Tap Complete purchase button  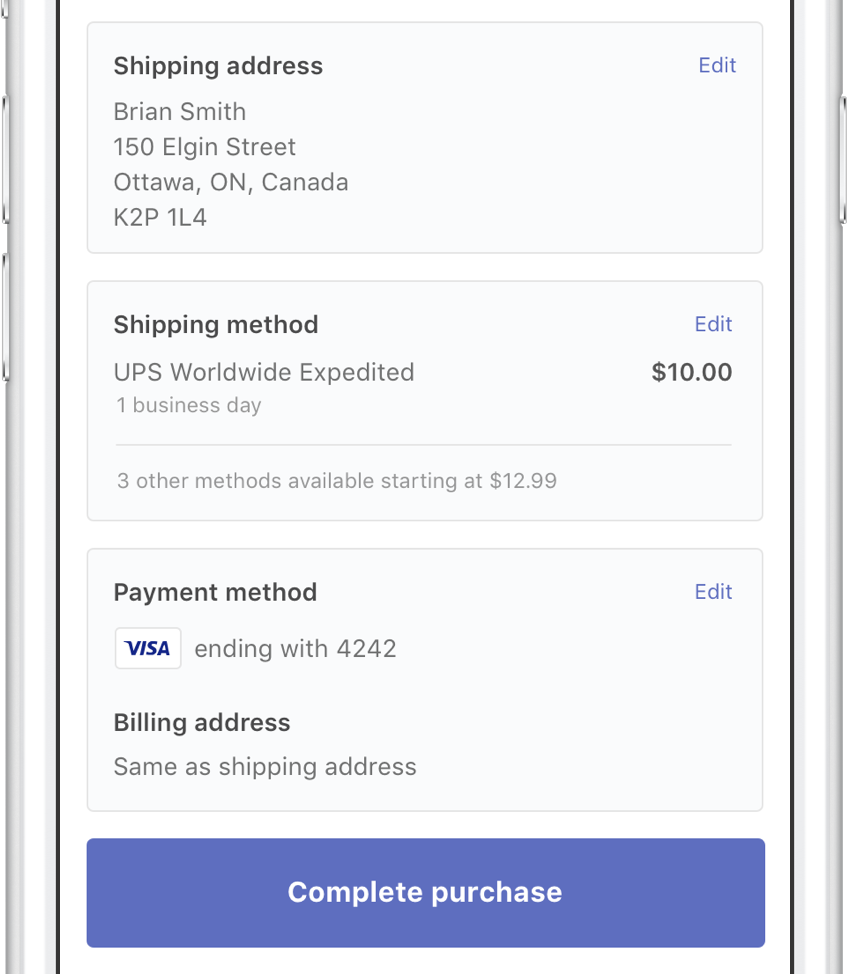425,892
